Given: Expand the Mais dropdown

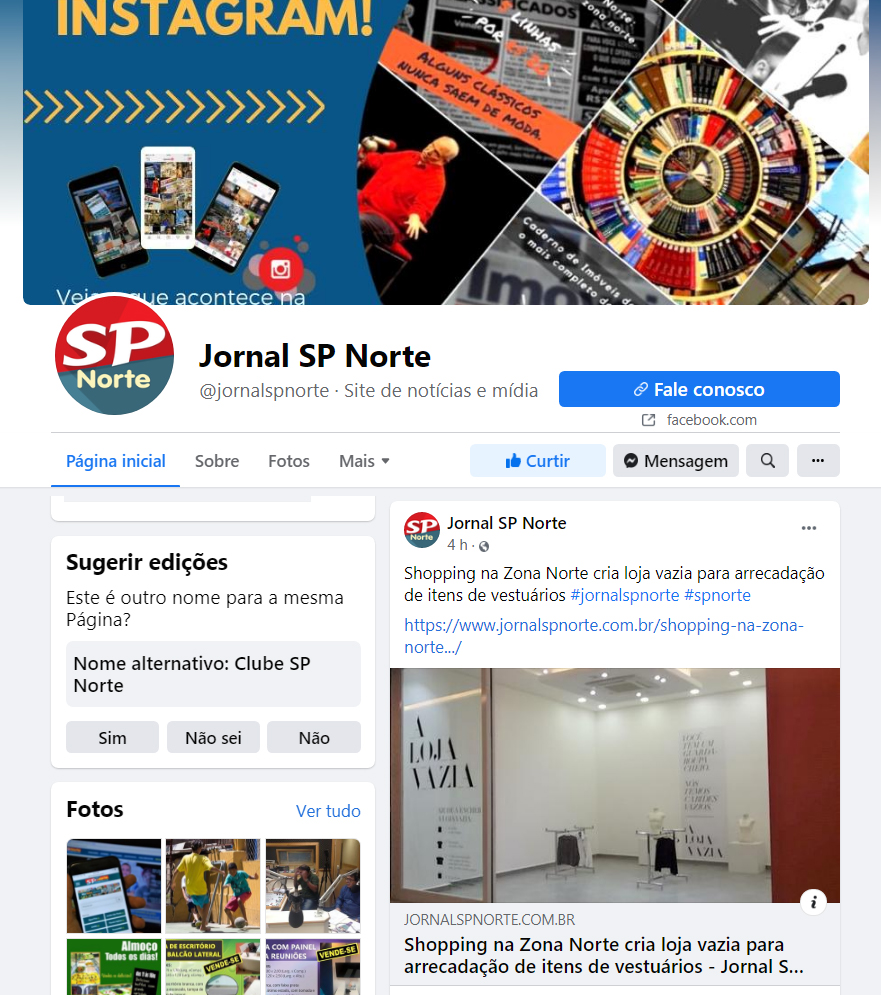Looking at the screenshot, I should click(x=364, y=461).
